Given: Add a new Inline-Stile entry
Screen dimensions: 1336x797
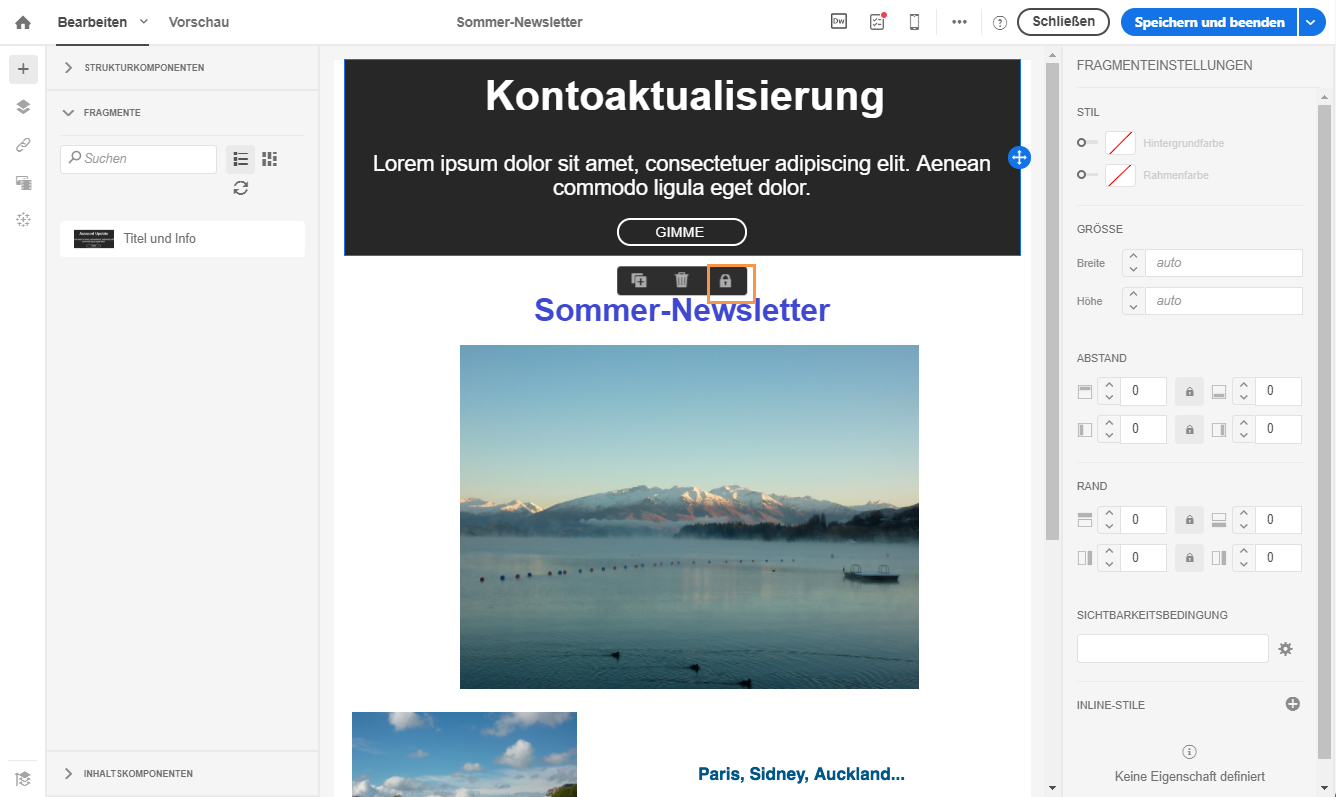Looking at the screenshot, I should click(x=1293, y=704).
